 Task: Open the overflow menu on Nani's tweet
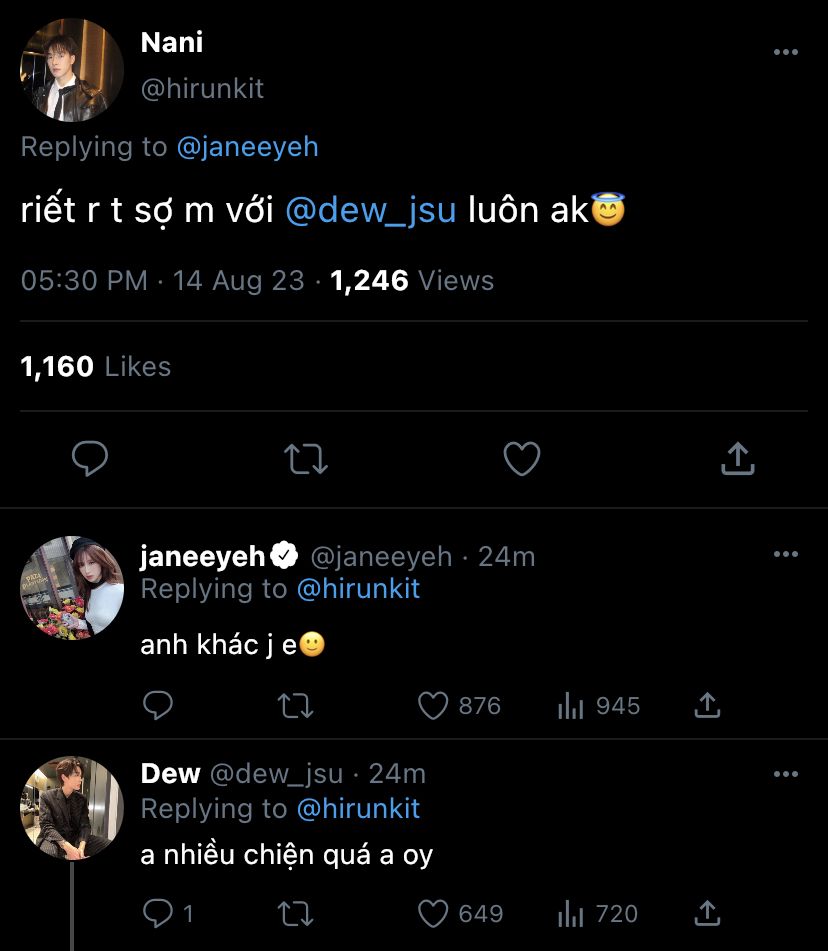point(786,52)
